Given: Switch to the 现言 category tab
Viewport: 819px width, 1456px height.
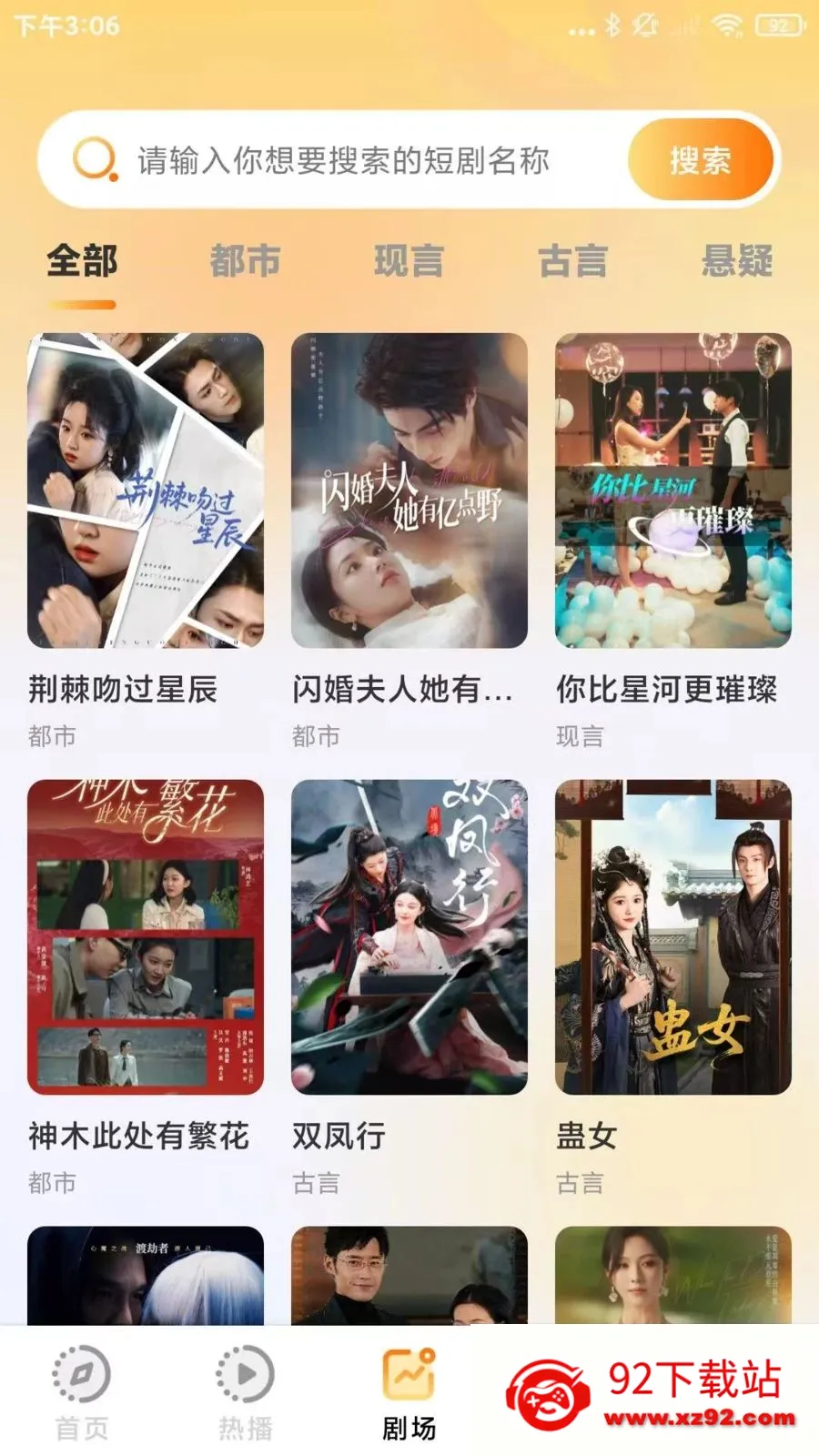Looking at the screenshot, I should tap(409, 261).
